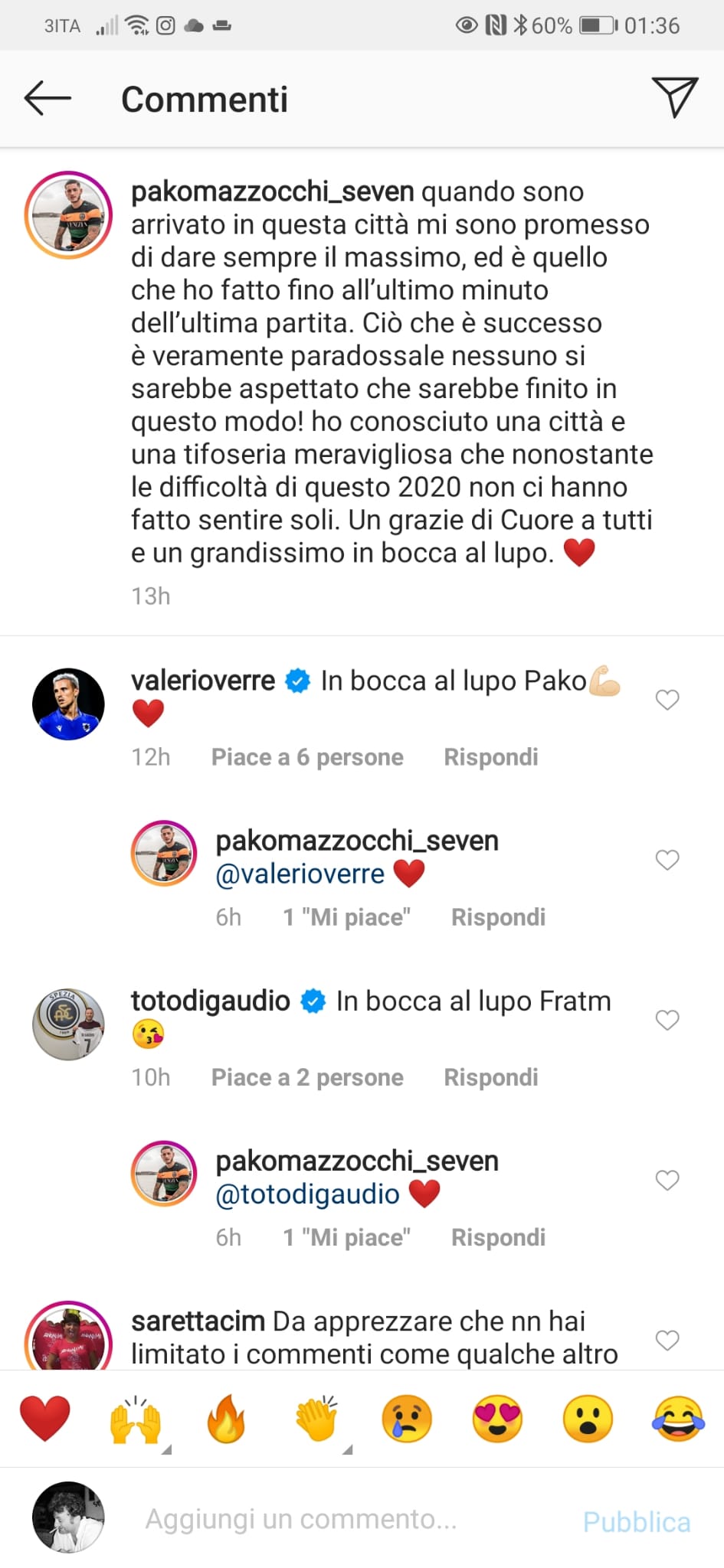This screenshot has width=724, height=1568.
Task: Add the crying-laughing quick emoji
Action: [x=678, y=1418]
